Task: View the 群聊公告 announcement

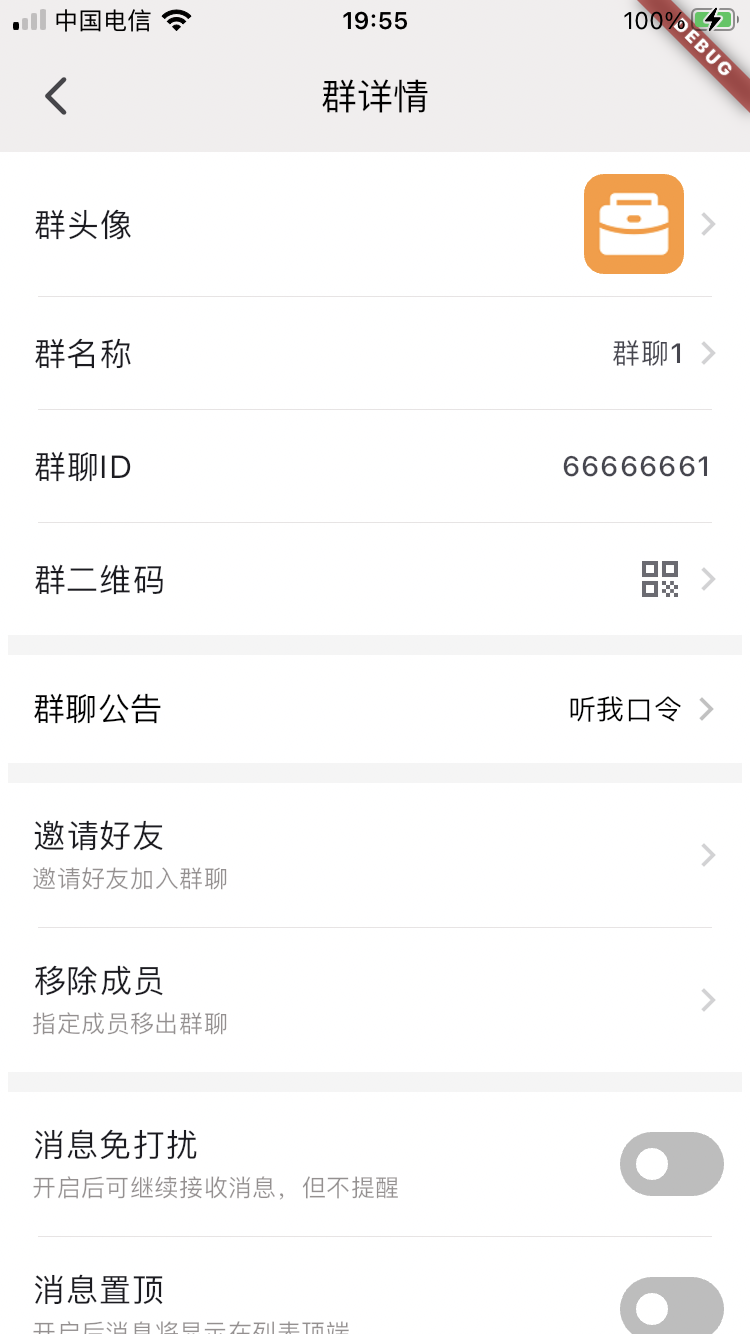Action: [x=374, y=710]
